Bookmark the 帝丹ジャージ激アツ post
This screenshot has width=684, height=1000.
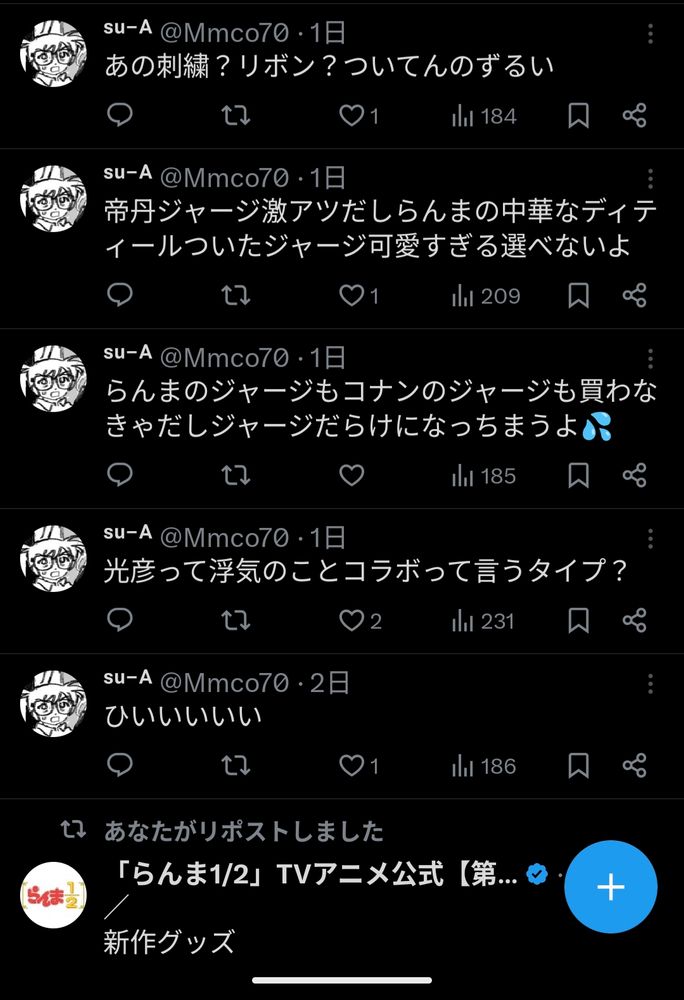click(x=578, y=296)
